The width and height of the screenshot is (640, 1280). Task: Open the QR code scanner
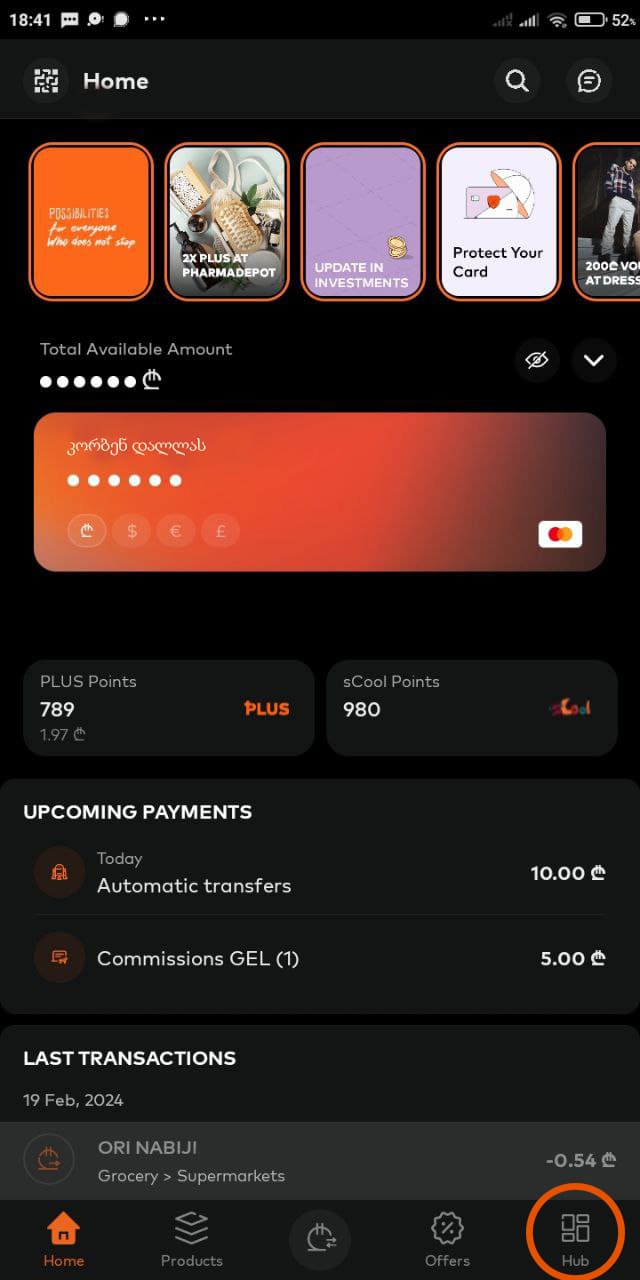coord(46,81)
